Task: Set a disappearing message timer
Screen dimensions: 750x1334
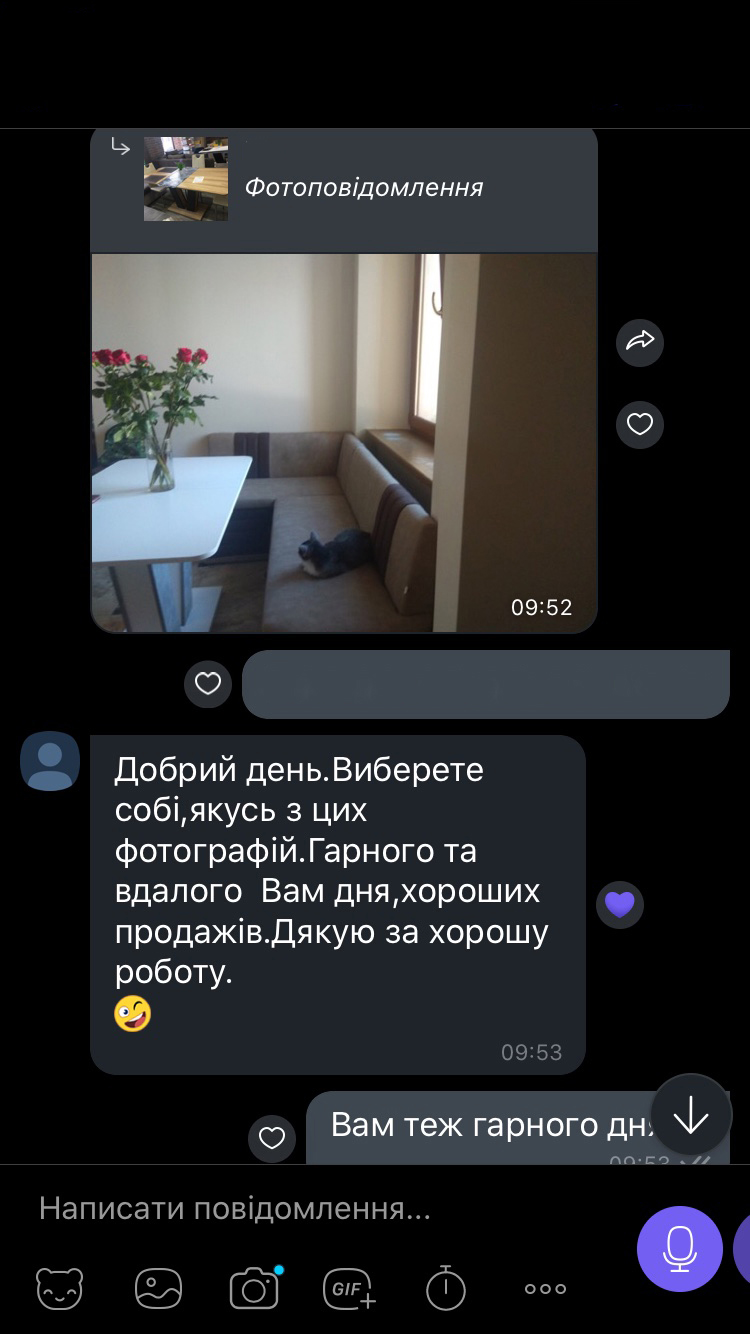Action: pos(446,1288)
